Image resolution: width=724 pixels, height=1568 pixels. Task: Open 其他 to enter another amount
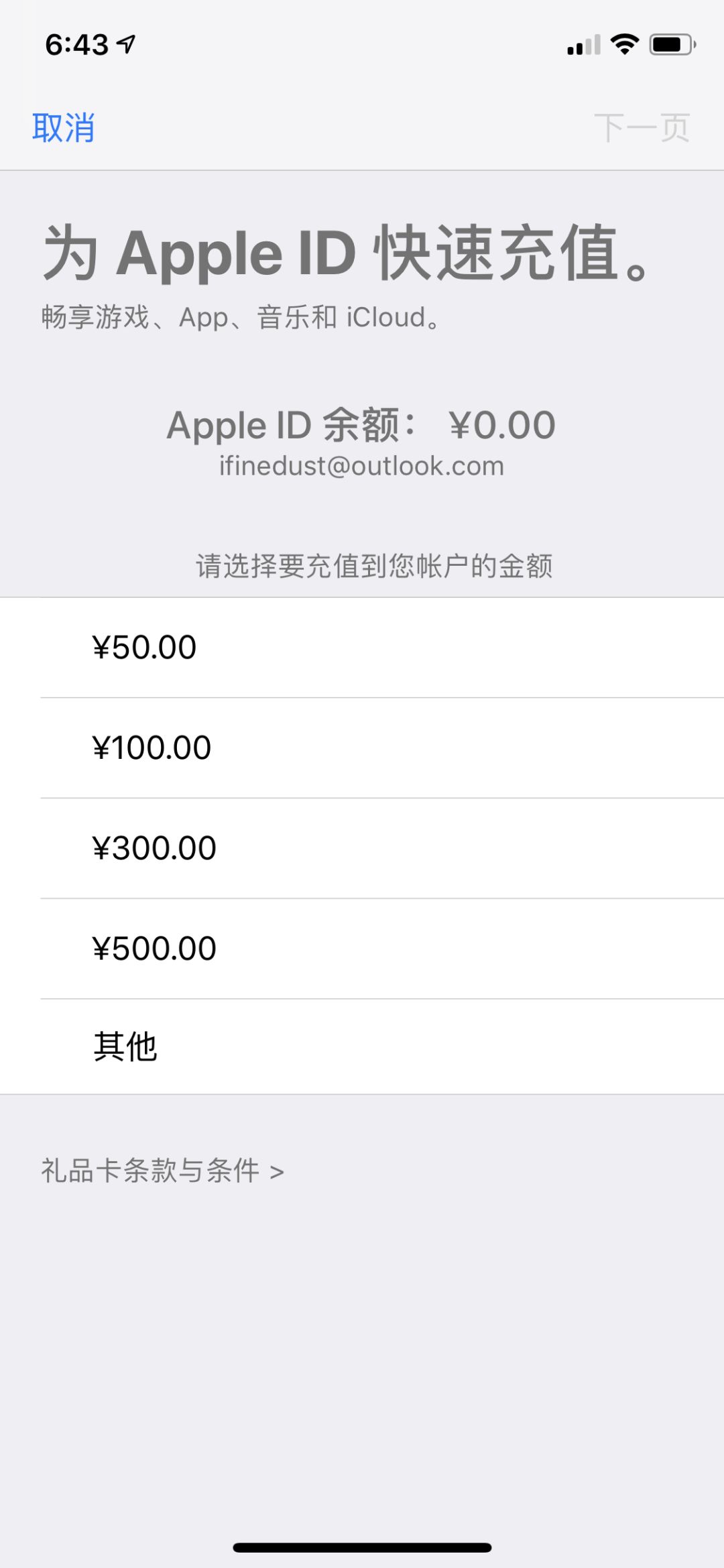(x=362, y=1046)
